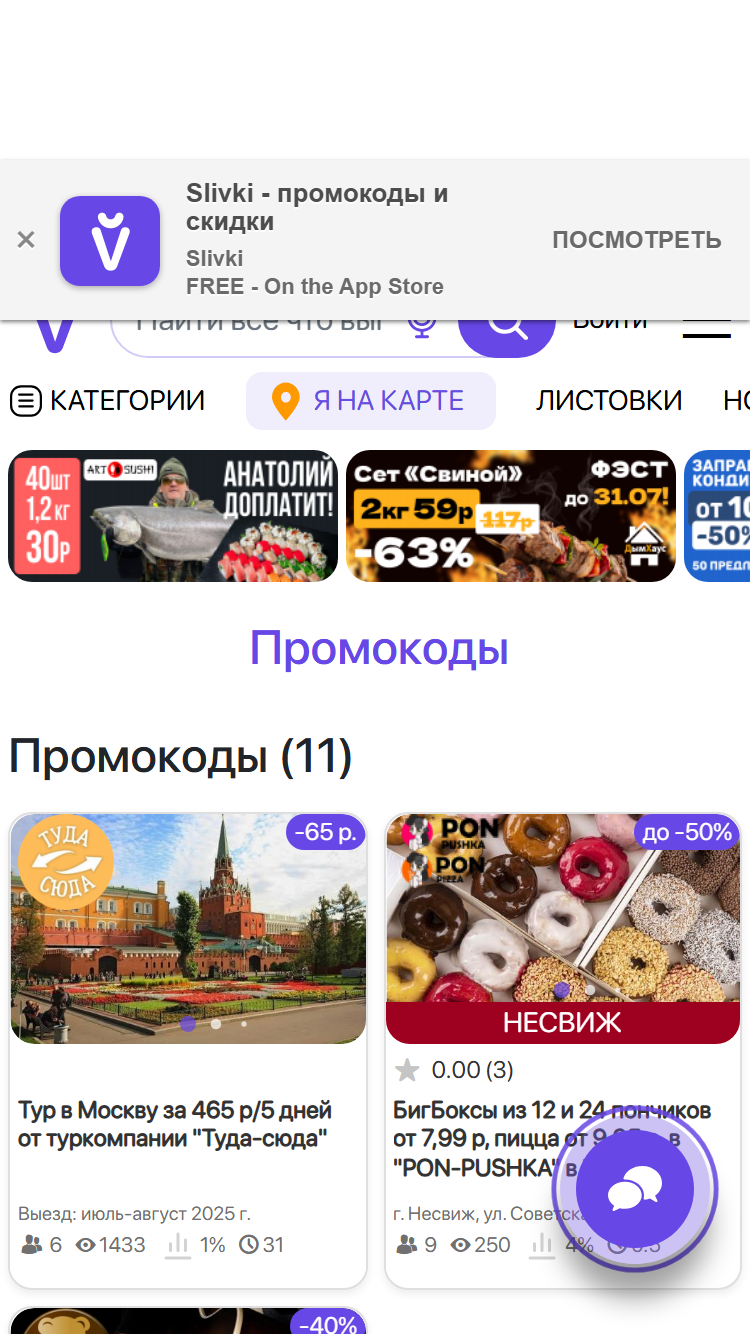The image size is (750, 1334).
Task: Open the hamburger menu
Action: coord(707,328)
